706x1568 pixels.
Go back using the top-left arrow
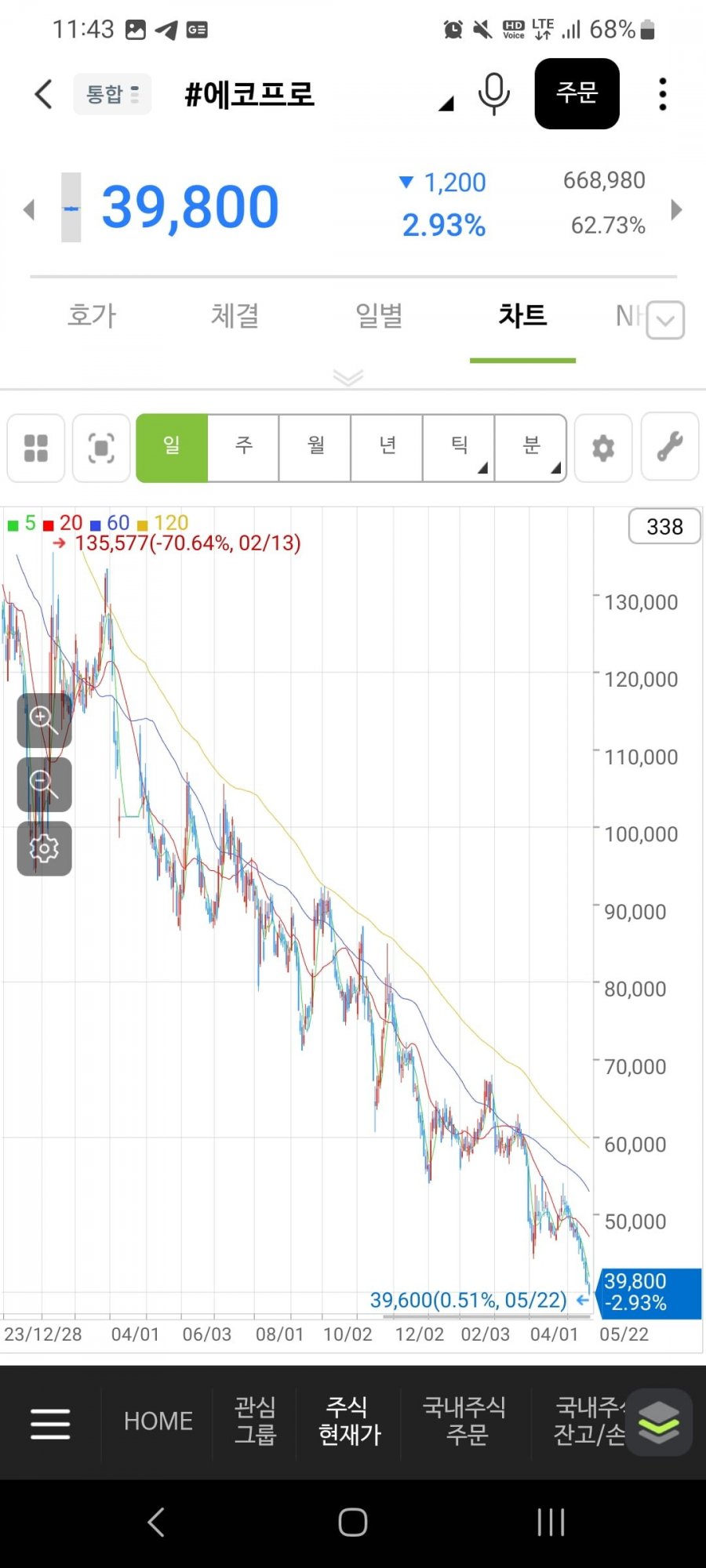[44, 94]
